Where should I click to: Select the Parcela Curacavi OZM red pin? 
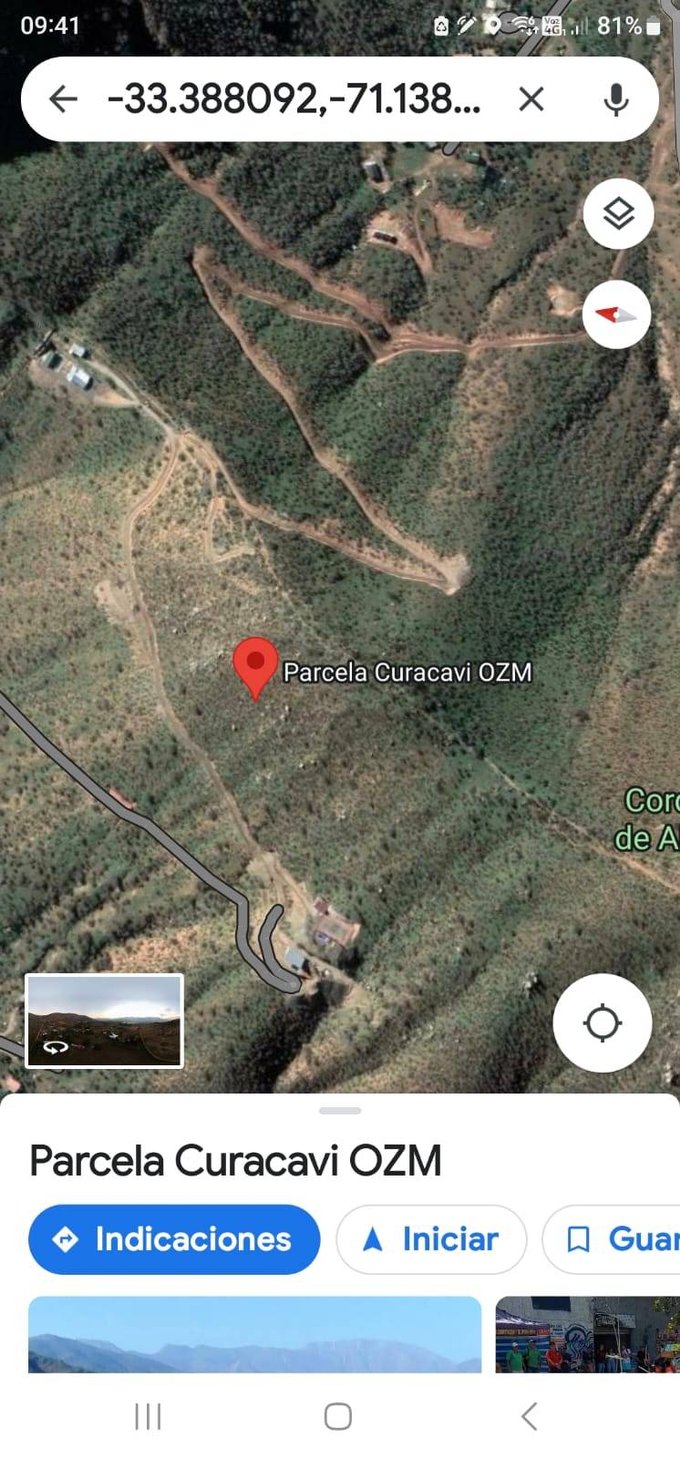click(255, 665)
